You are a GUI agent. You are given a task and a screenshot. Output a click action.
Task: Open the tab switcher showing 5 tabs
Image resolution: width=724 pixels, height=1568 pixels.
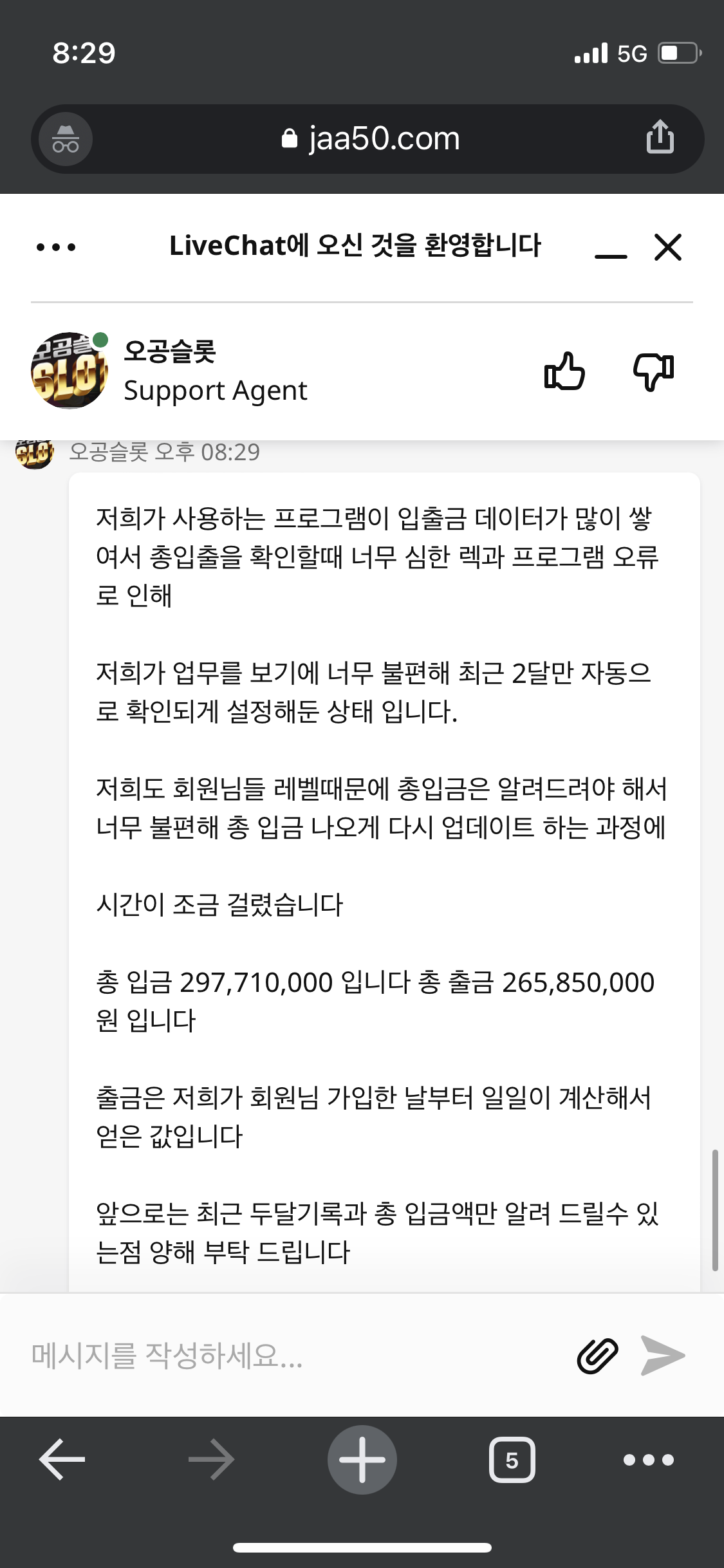[512, 1459]
